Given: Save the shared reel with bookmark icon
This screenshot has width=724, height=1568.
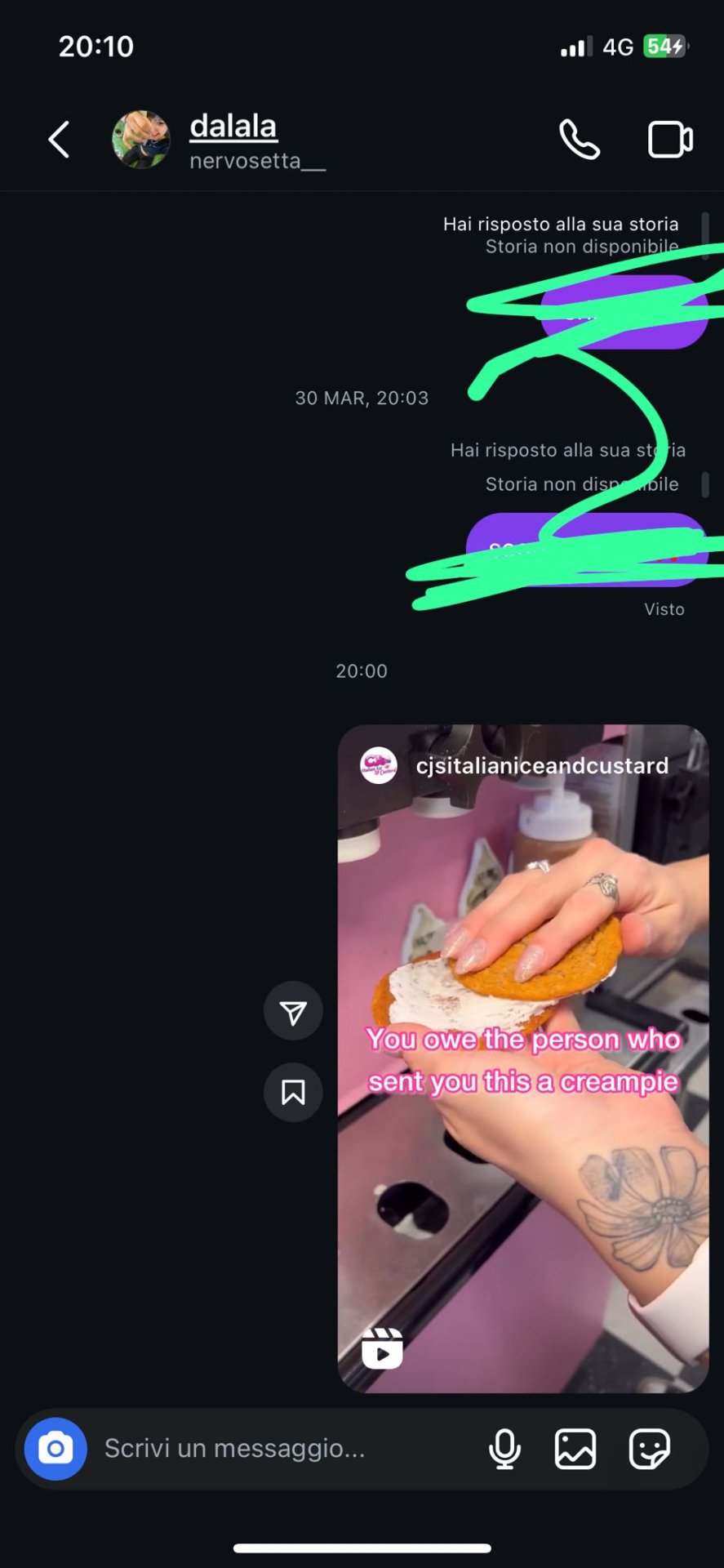Looking at the screenshot, I should click(293, 1093).
